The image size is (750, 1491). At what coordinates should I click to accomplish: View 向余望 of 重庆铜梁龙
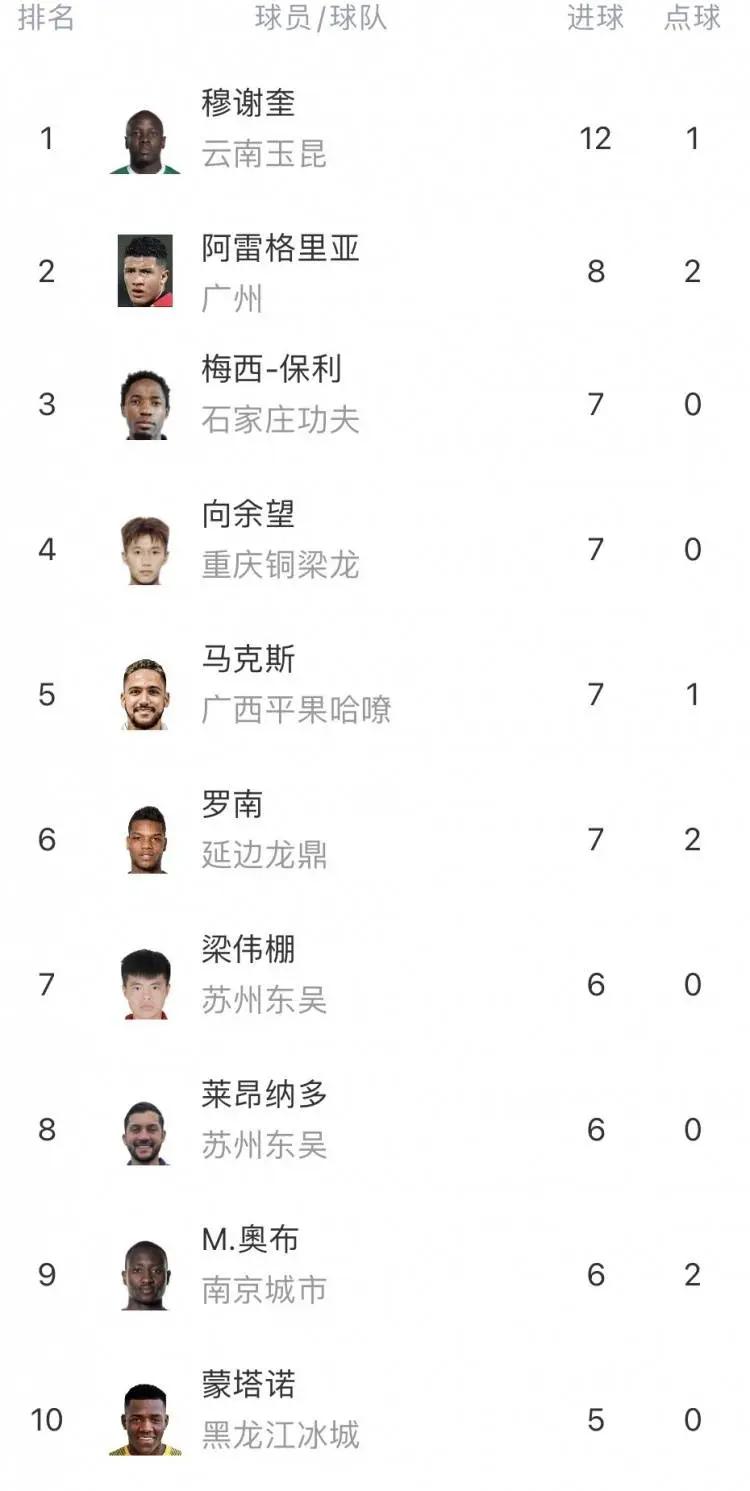[375, 549]
